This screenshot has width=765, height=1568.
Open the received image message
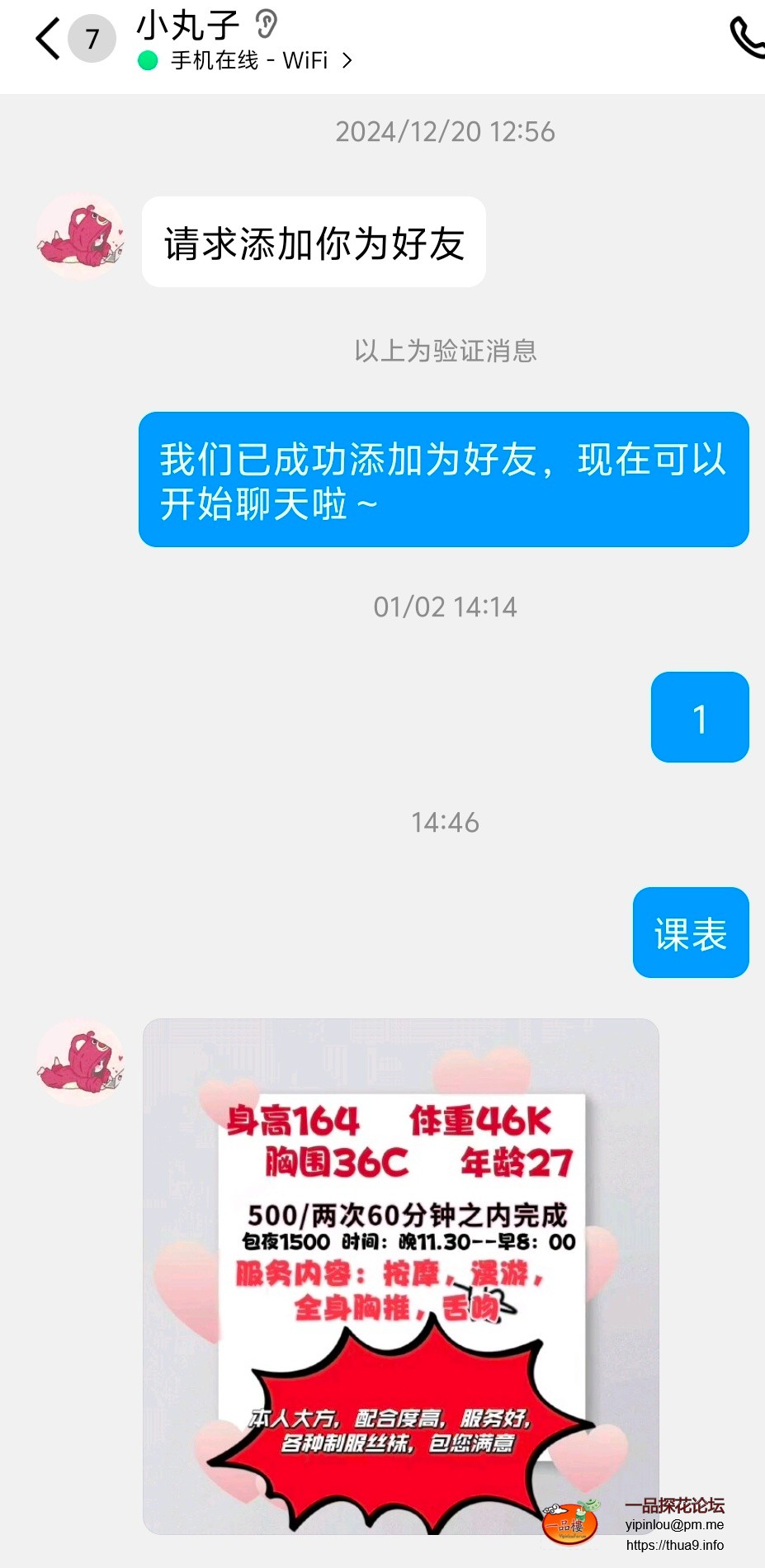(x=401, y=1276)
